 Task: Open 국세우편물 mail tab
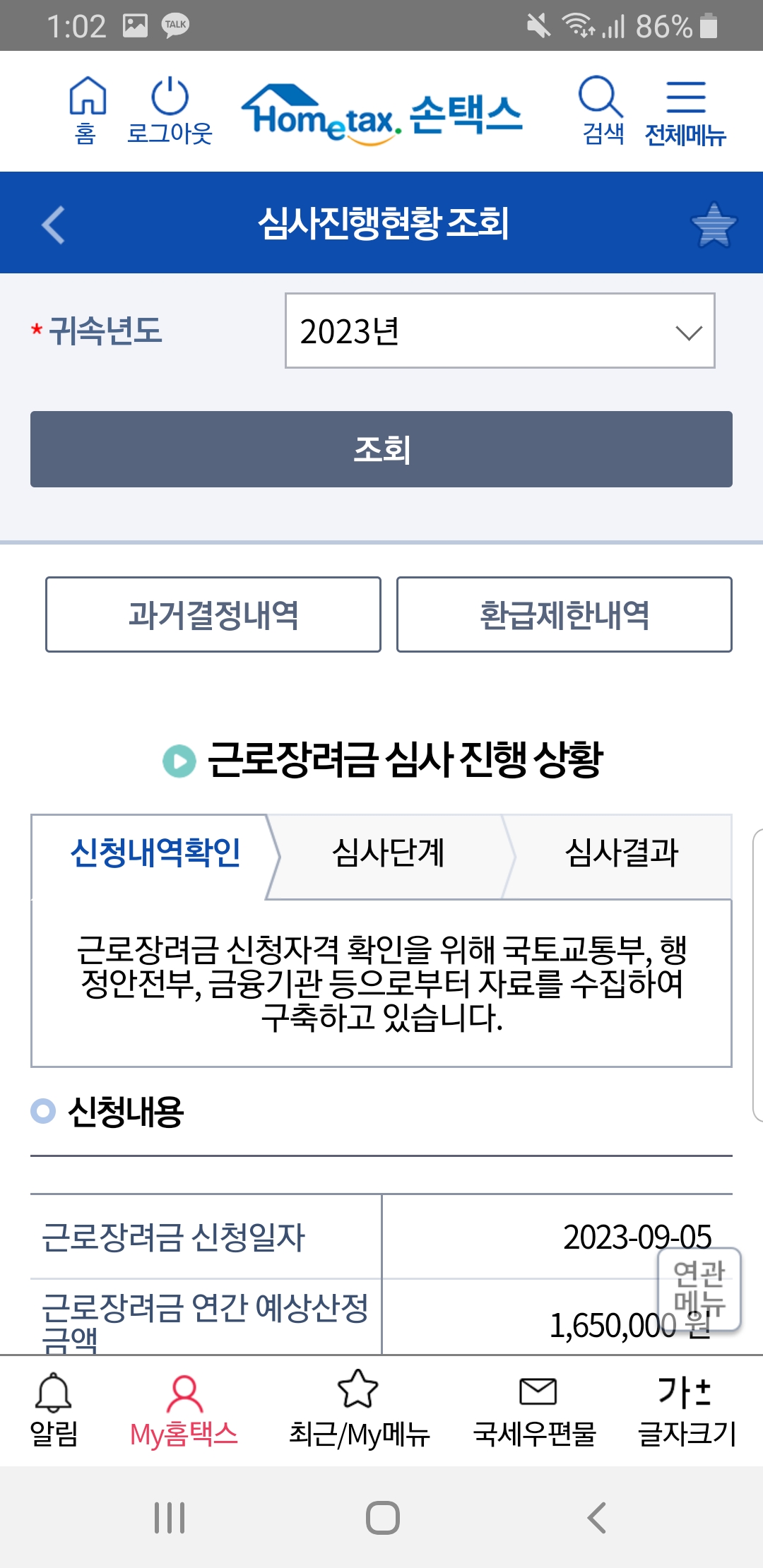coord(536,1410)
